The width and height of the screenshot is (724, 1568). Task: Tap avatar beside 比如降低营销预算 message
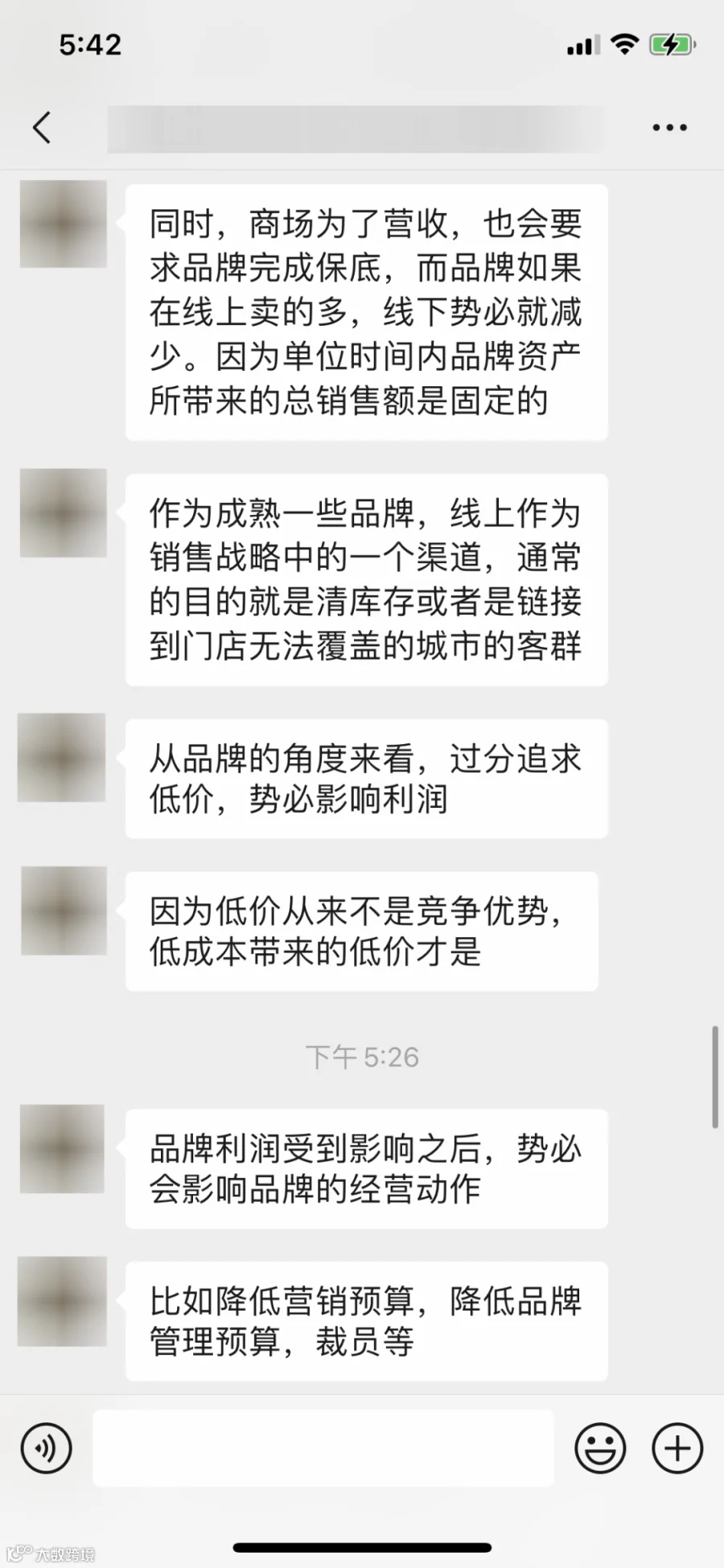[x=63, y=1301]
